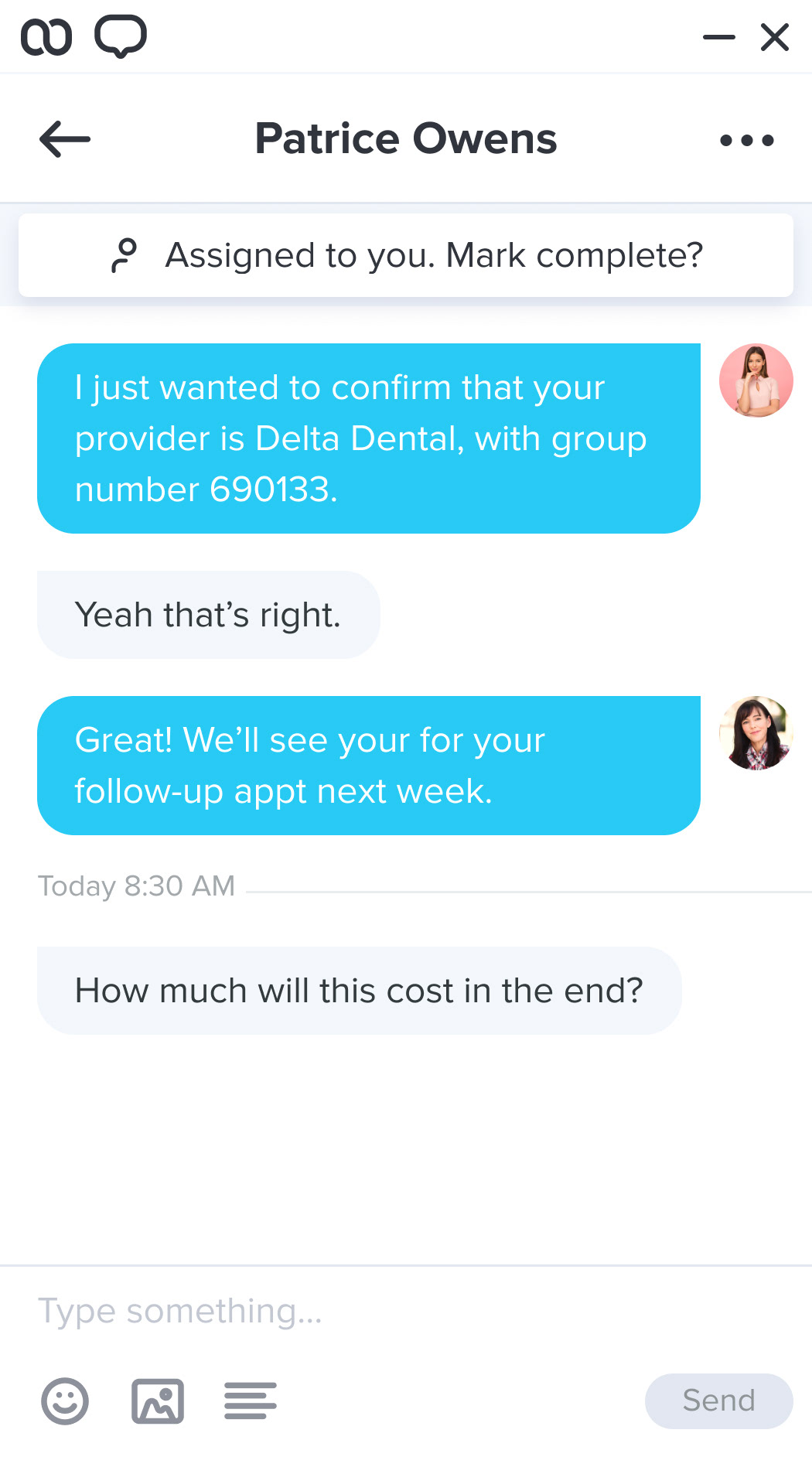Screen dimensions: 812x1457
Task: Tap the Send button
Action: (718, 1401)
